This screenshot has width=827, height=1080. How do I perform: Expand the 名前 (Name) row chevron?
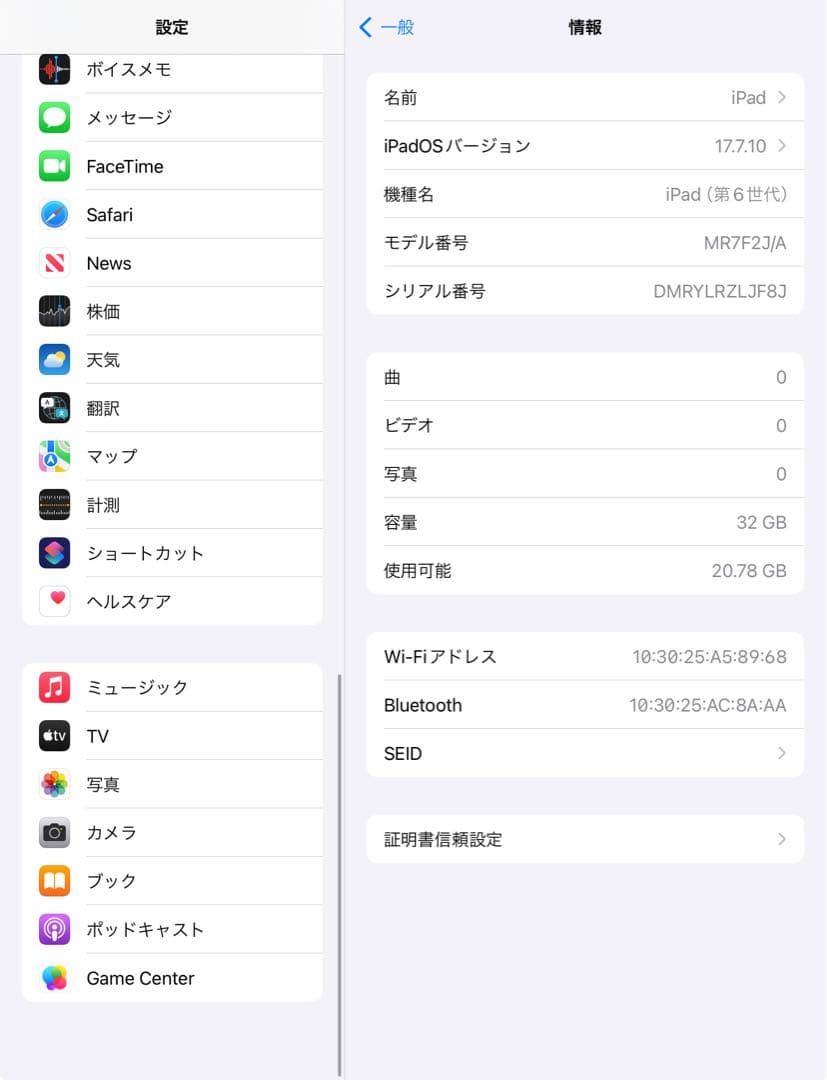tap(783, 97)
